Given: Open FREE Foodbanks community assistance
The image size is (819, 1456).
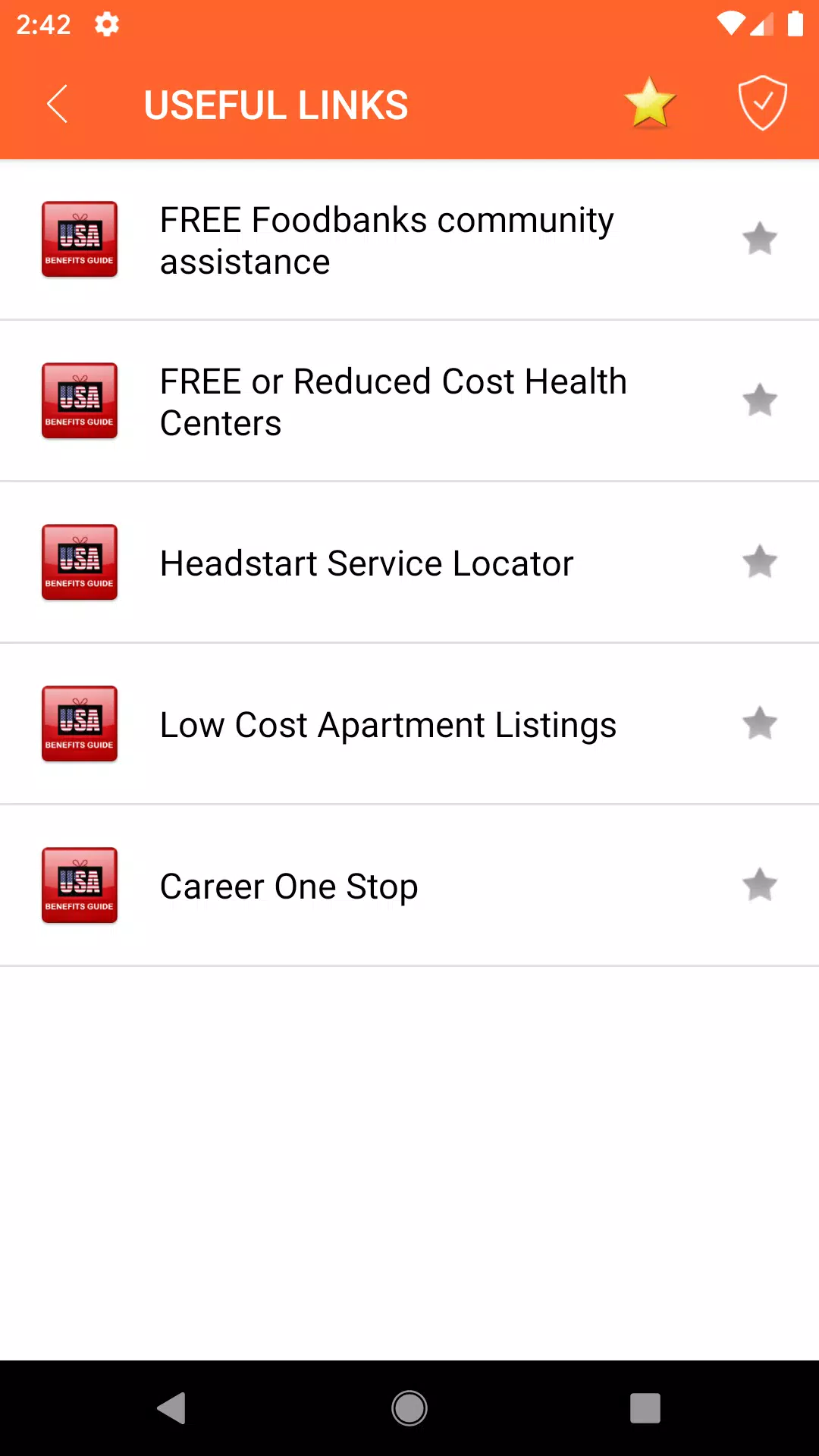Looking at the screenshot, I should point(409,240).
